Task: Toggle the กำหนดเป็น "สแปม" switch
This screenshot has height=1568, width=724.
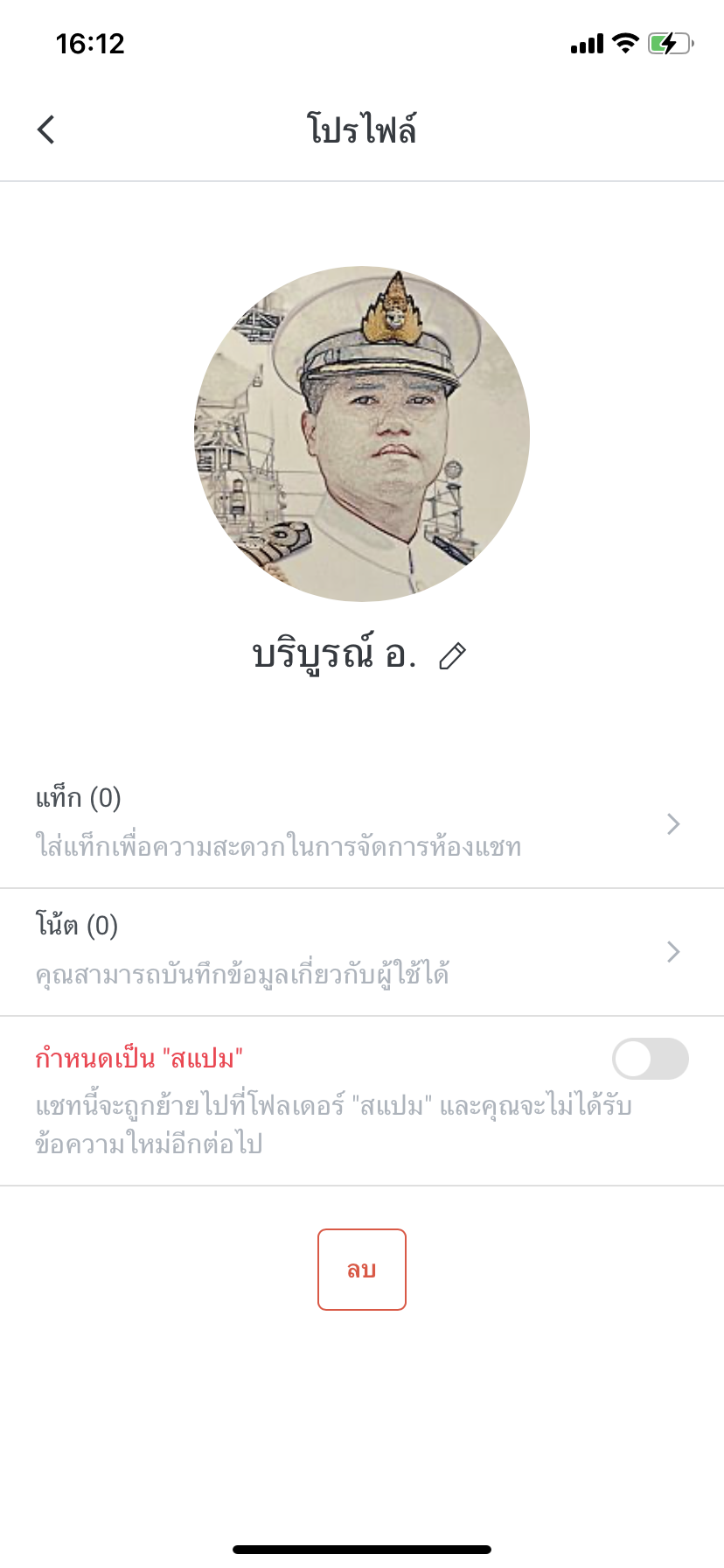Action: (x=650, y=1059)
